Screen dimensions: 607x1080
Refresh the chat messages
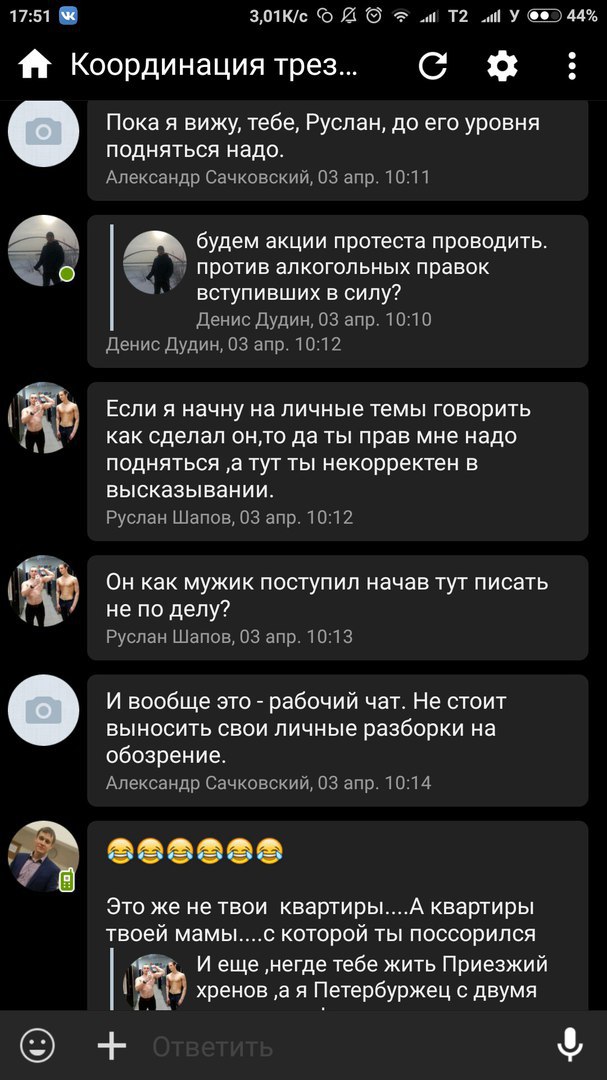(433, 66)
